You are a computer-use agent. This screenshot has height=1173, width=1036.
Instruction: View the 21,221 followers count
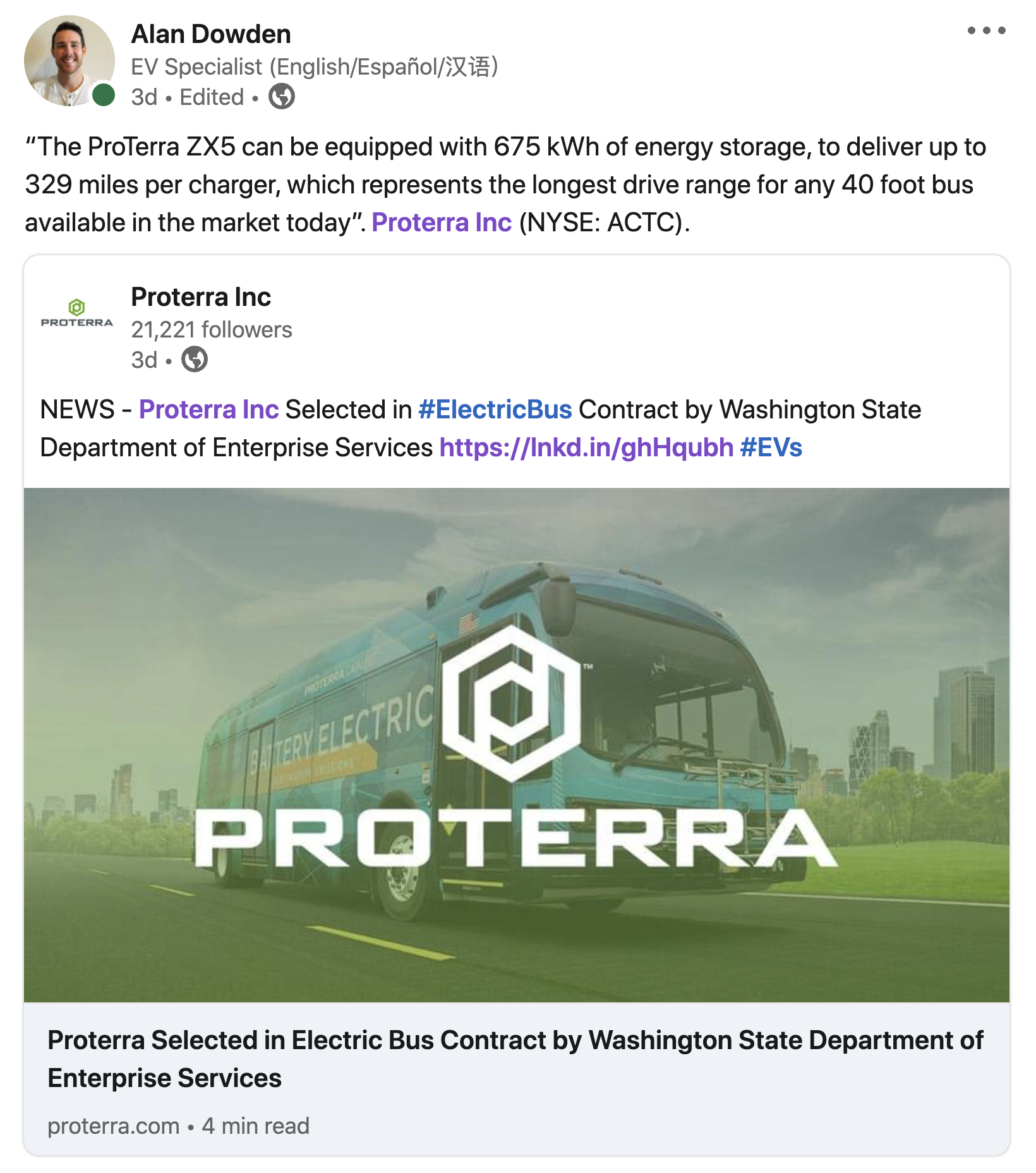[x=212, y=329]
